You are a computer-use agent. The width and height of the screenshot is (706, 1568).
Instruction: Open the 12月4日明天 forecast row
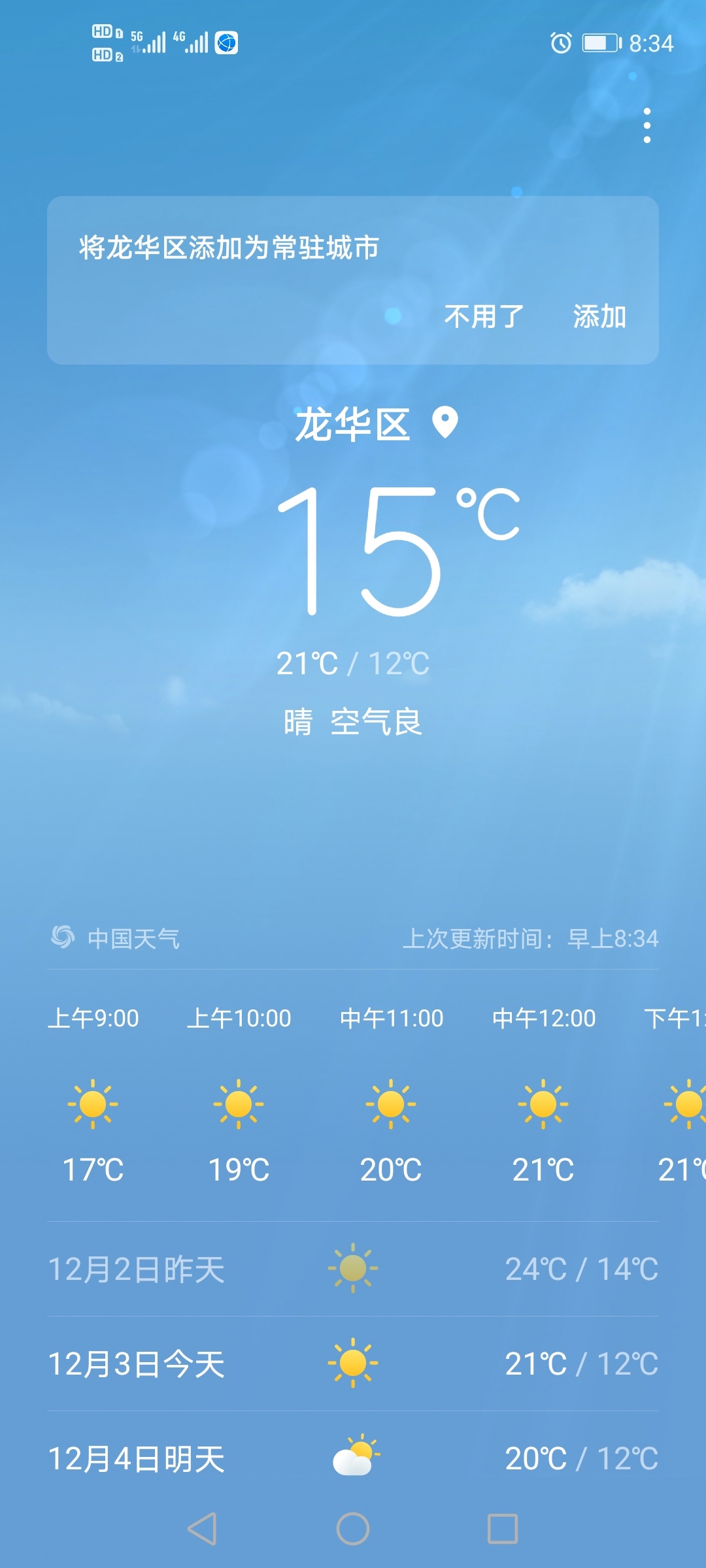point(353,1458)
